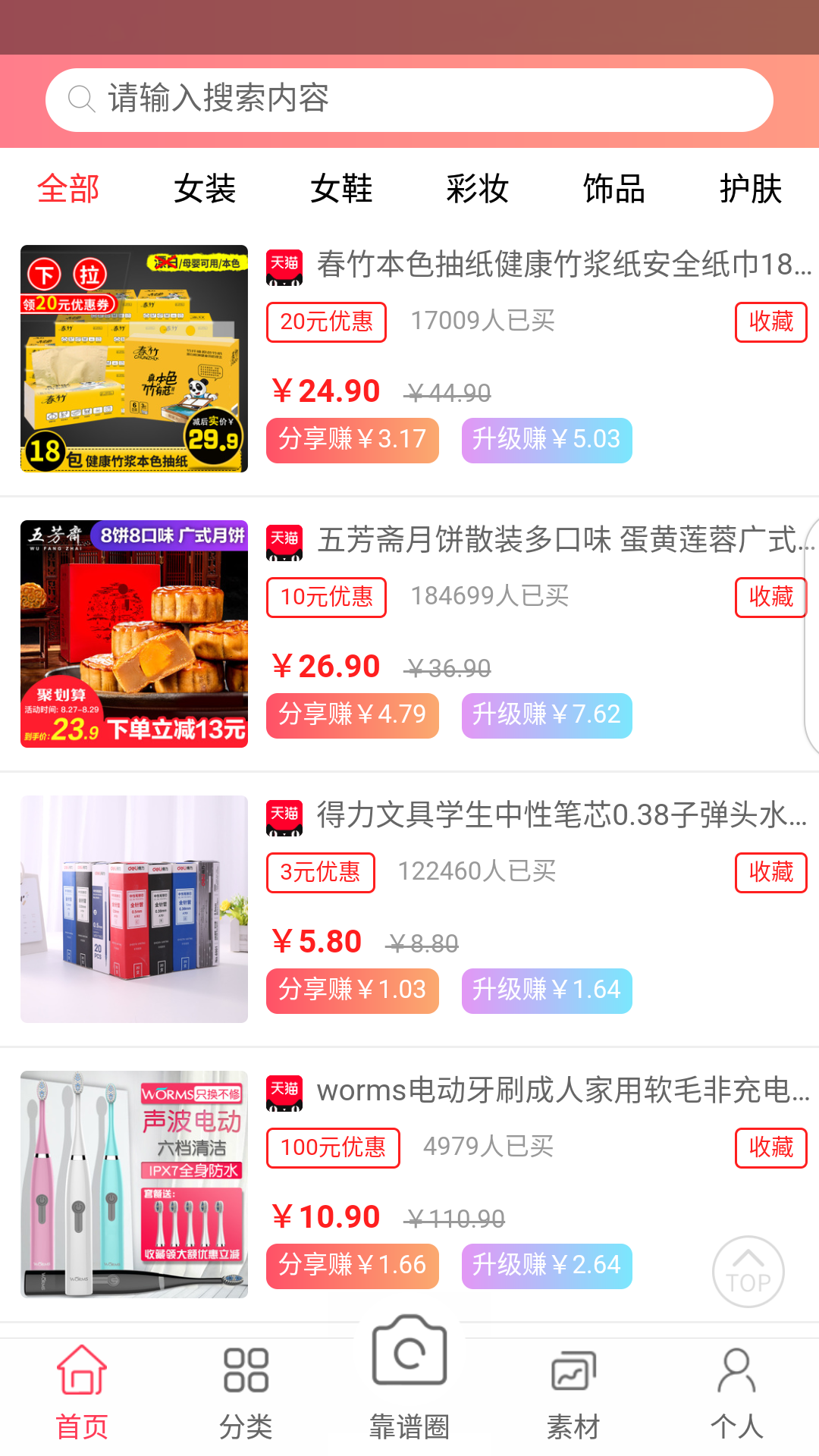Image resolution: width=819 pixels, height=1456 pixels.
Task: Tap the search box 请输入搜索内容
Action: click(409, 99)
